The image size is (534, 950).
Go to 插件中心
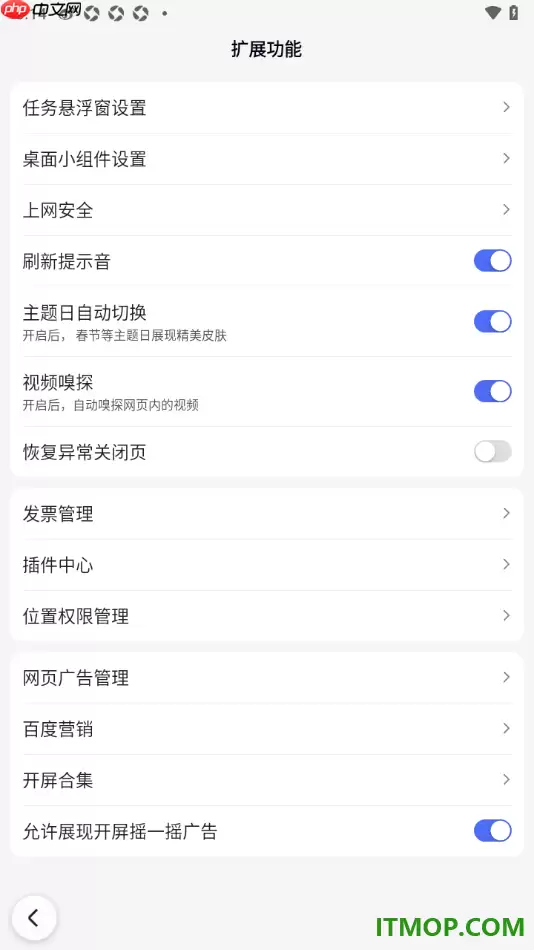(x=267, y=565)
